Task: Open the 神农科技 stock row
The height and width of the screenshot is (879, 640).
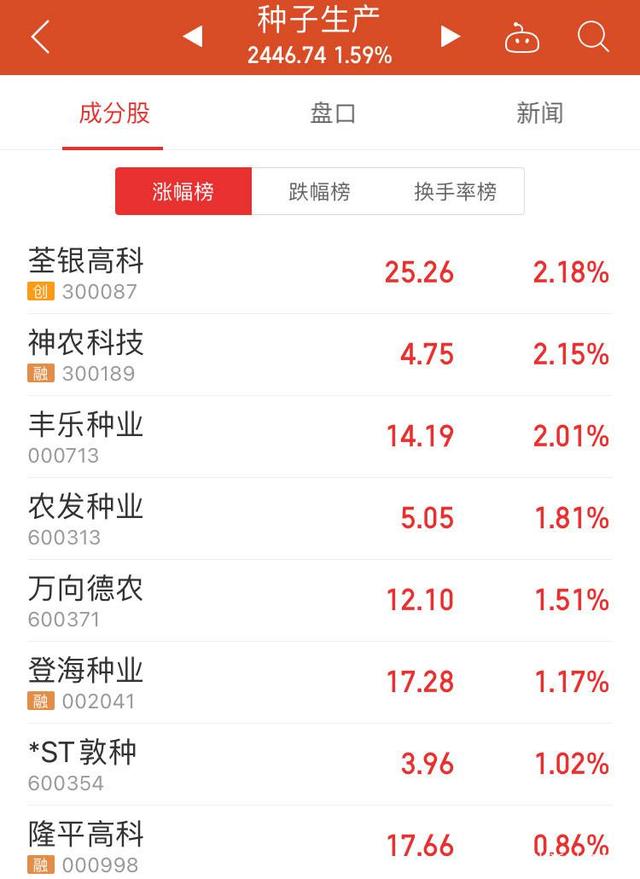Action: pyautogui.click(x=319, y=355)
